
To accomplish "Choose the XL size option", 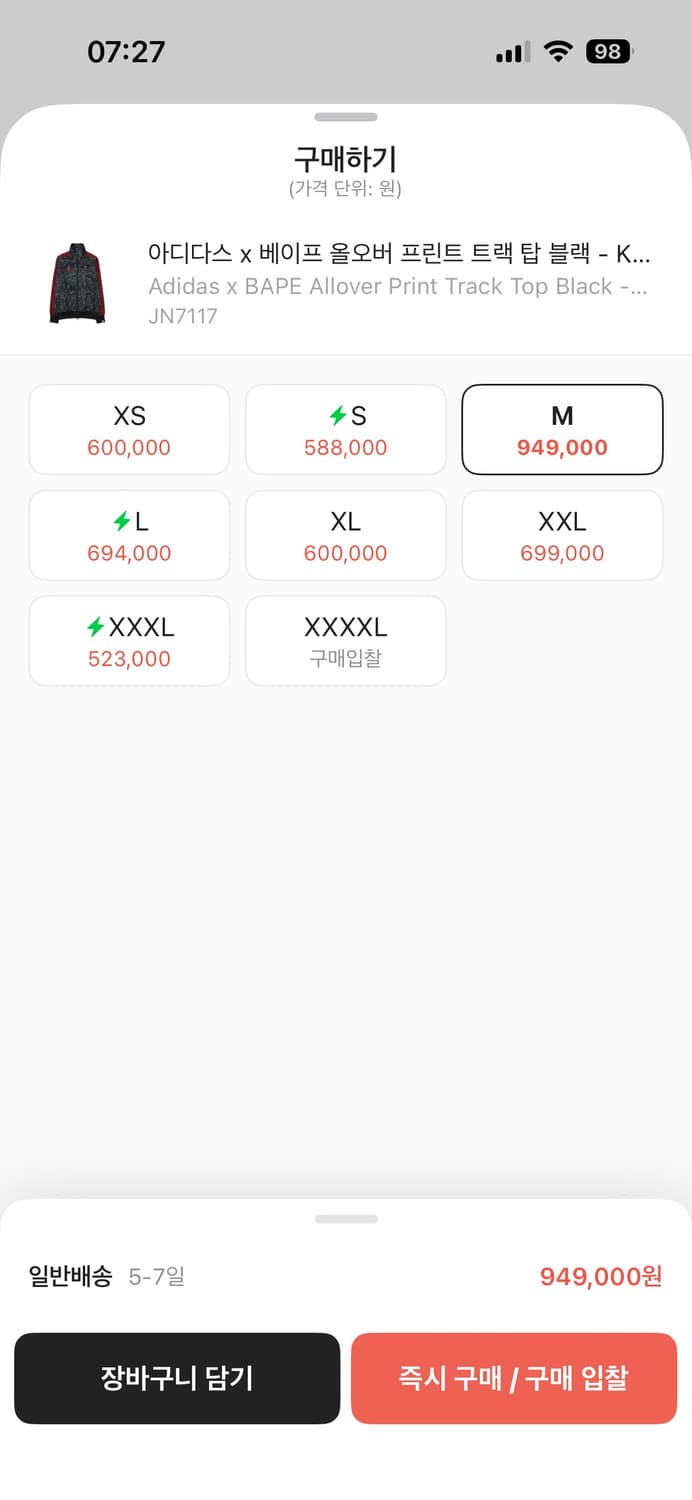I will 345,536.
